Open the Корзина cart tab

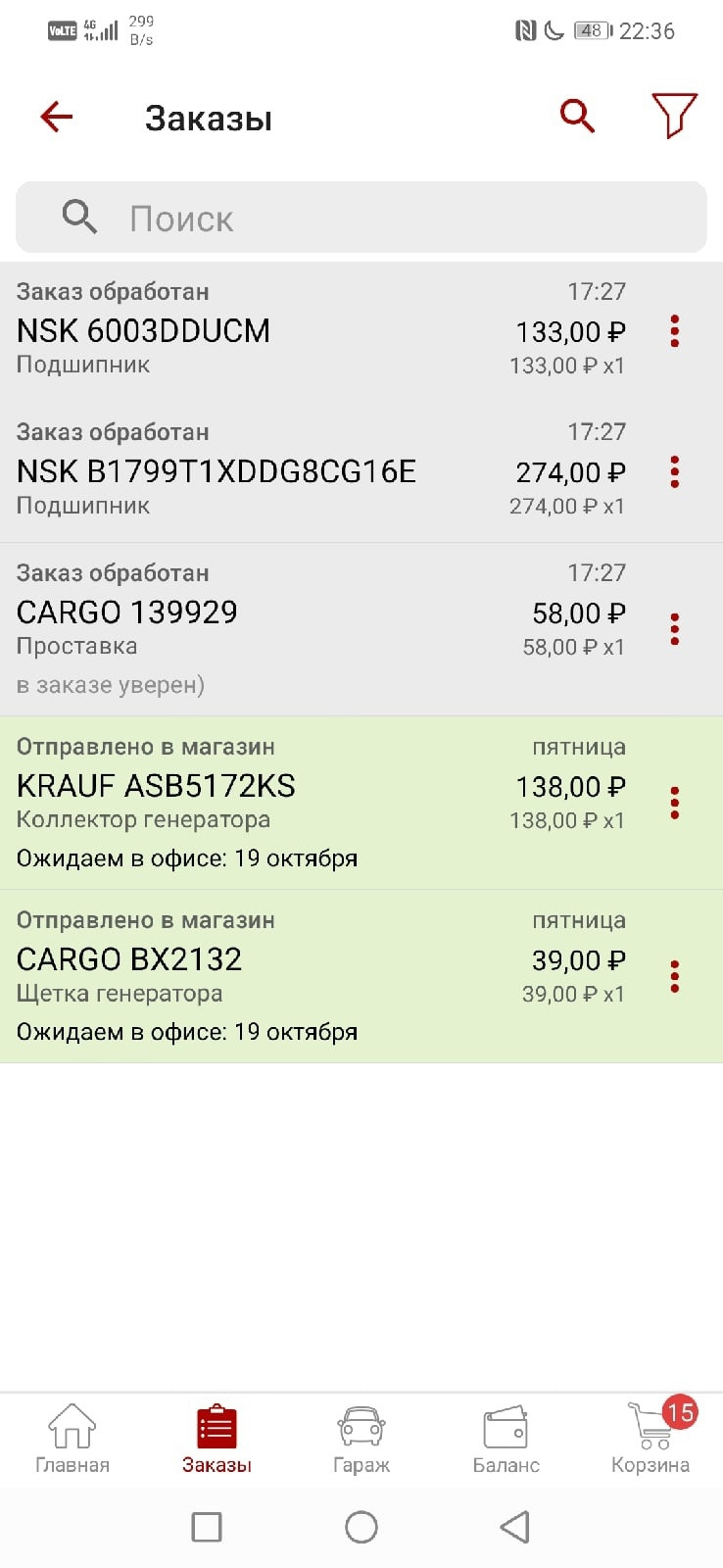[x=651, y=1439]
